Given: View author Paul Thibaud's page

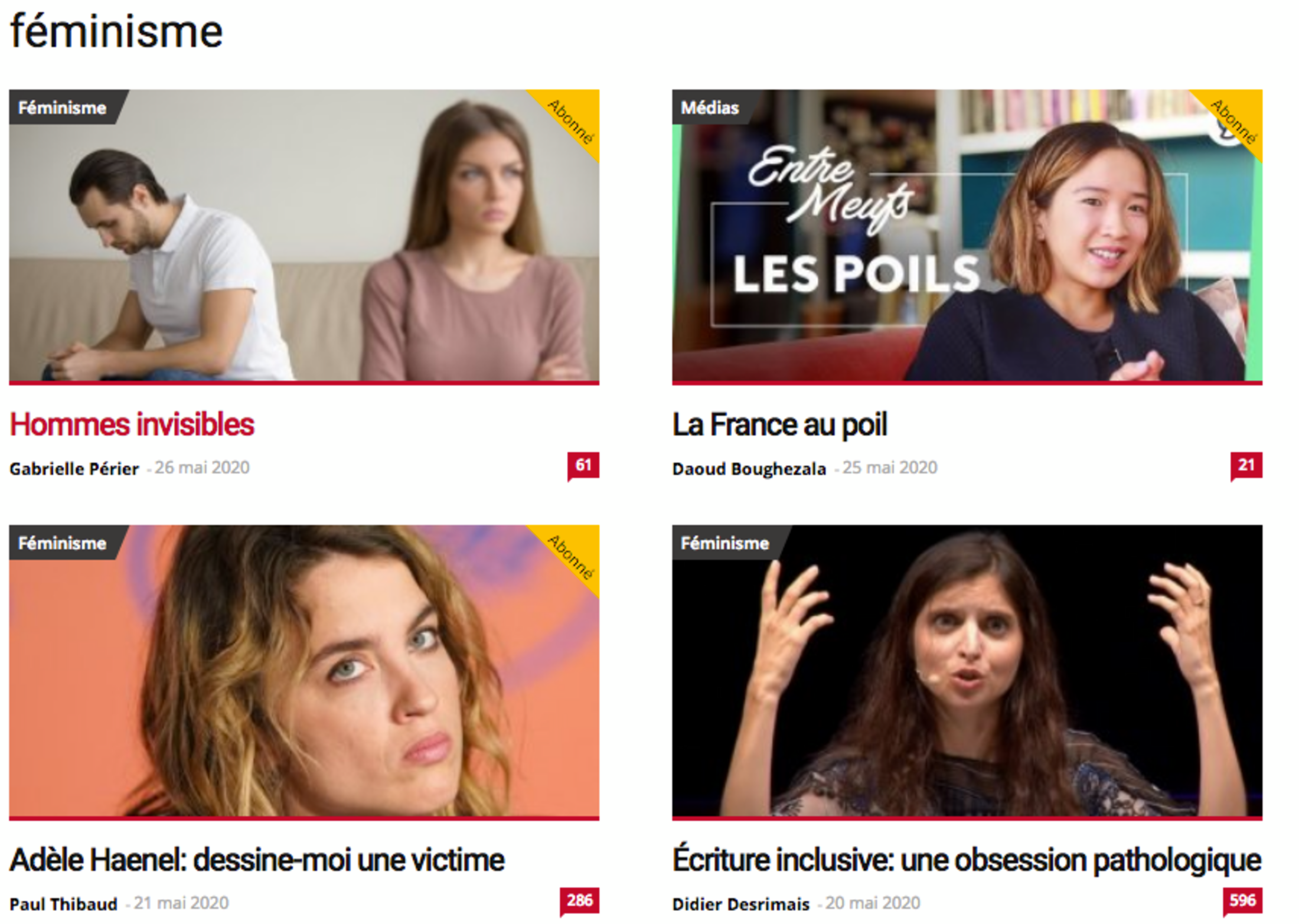Looking at the screenshot, I should pyautogui.click(x=63, y=904).
